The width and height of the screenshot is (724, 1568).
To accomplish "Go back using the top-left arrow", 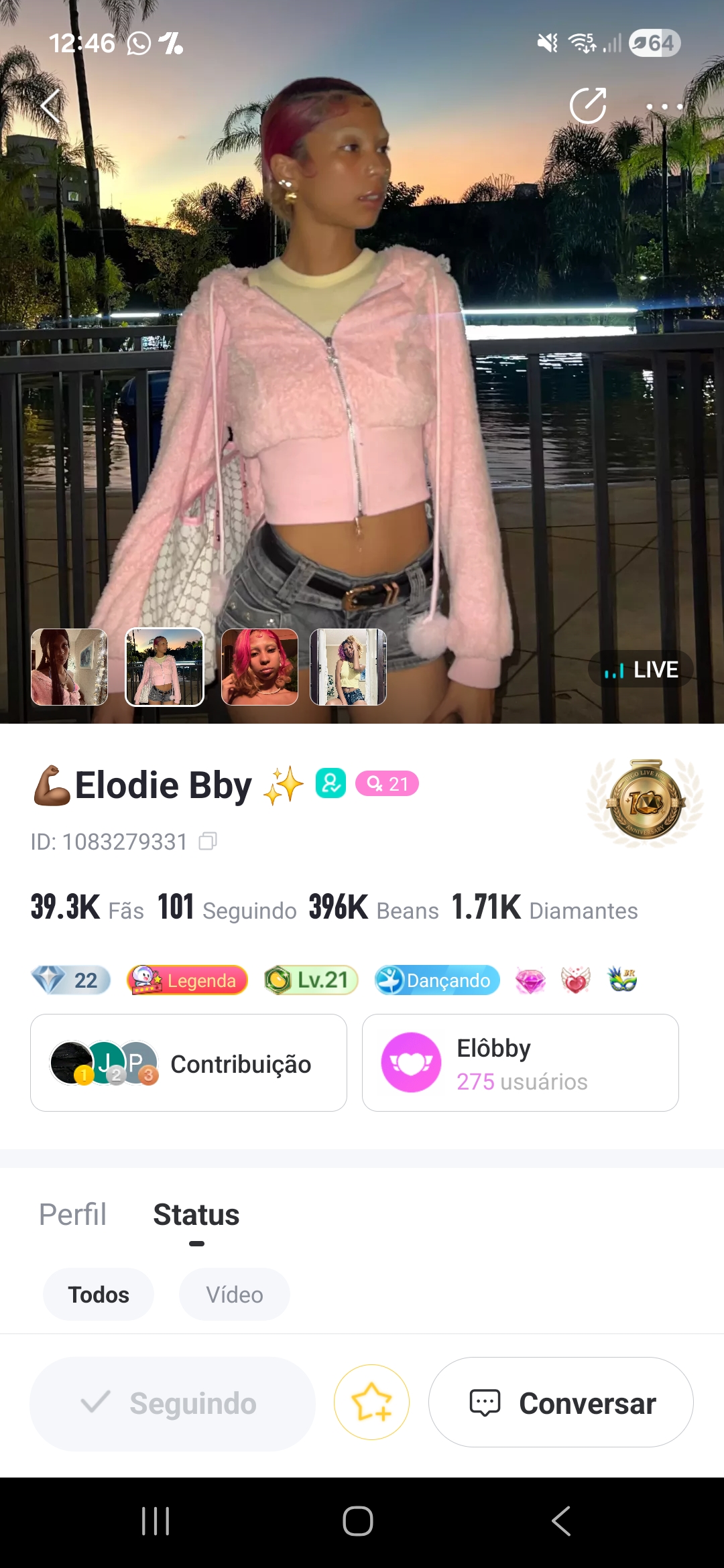I will [x=51, y=106].
